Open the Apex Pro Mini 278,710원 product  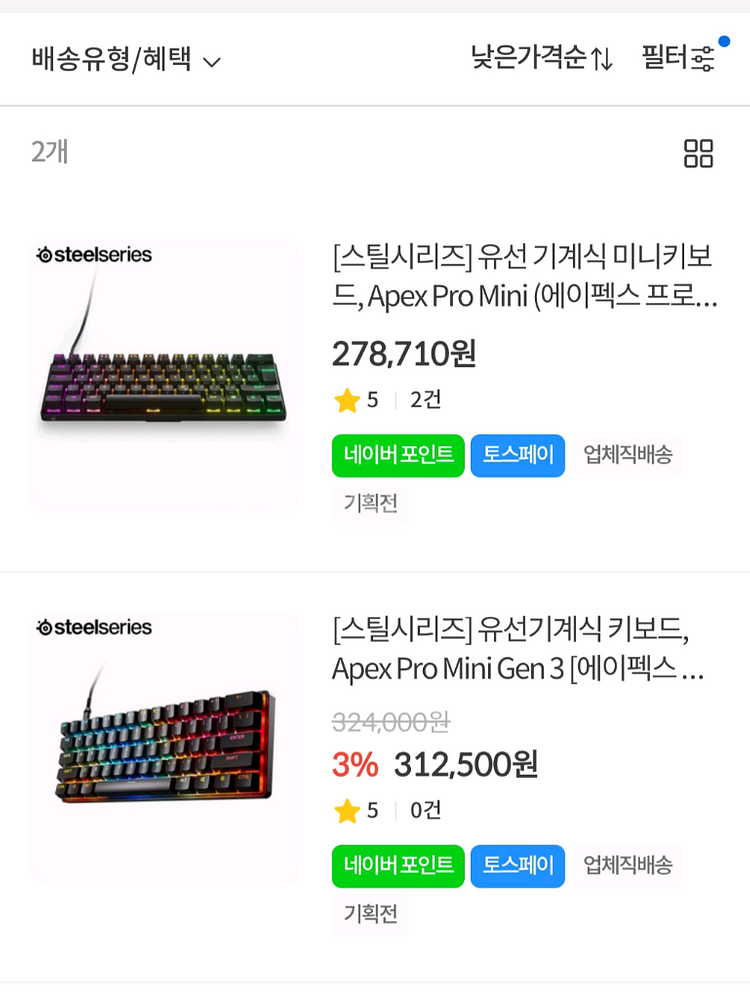524,279
